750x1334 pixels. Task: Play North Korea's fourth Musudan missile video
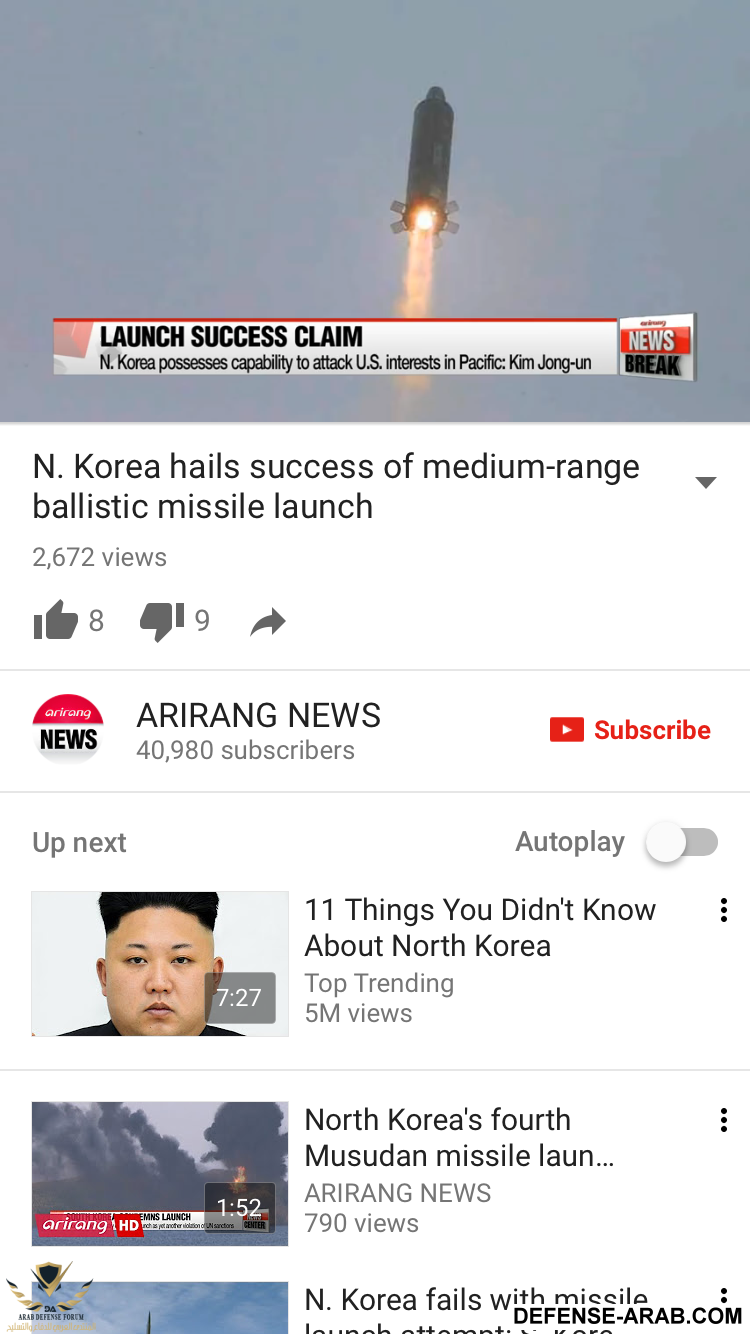160,1173
